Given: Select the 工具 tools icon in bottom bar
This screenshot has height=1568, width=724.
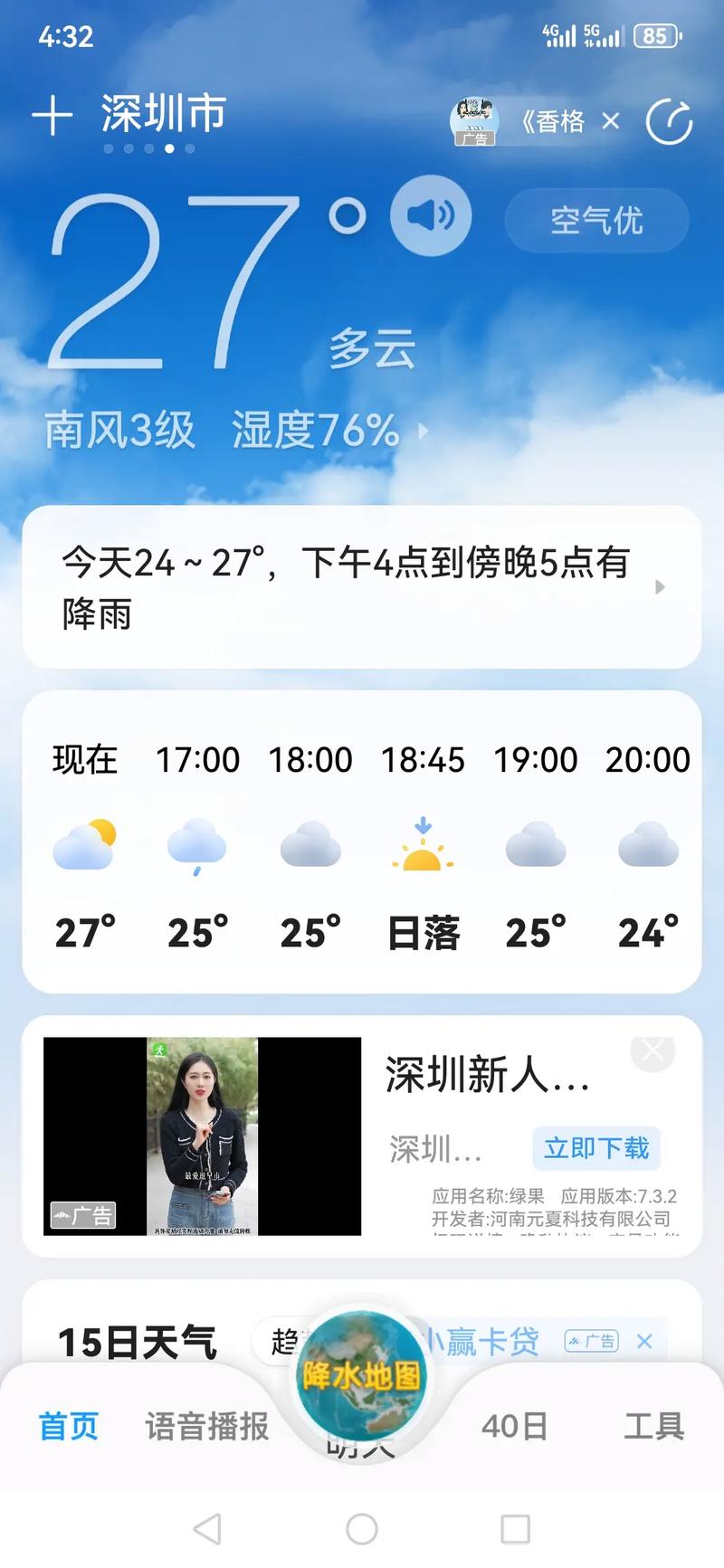Looking at the screenshot, I should tap(654, 1425).
